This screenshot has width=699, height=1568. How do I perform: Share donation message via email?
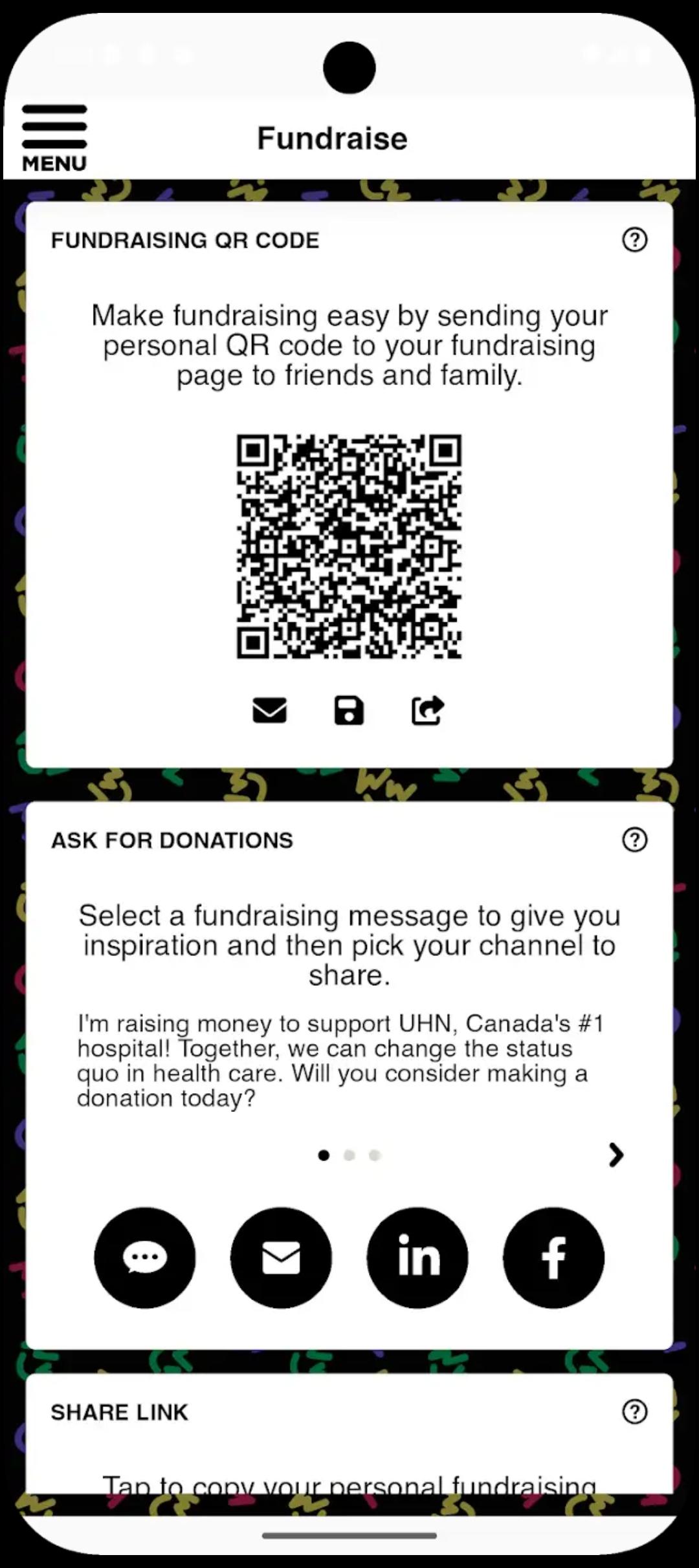[281, 1258]
